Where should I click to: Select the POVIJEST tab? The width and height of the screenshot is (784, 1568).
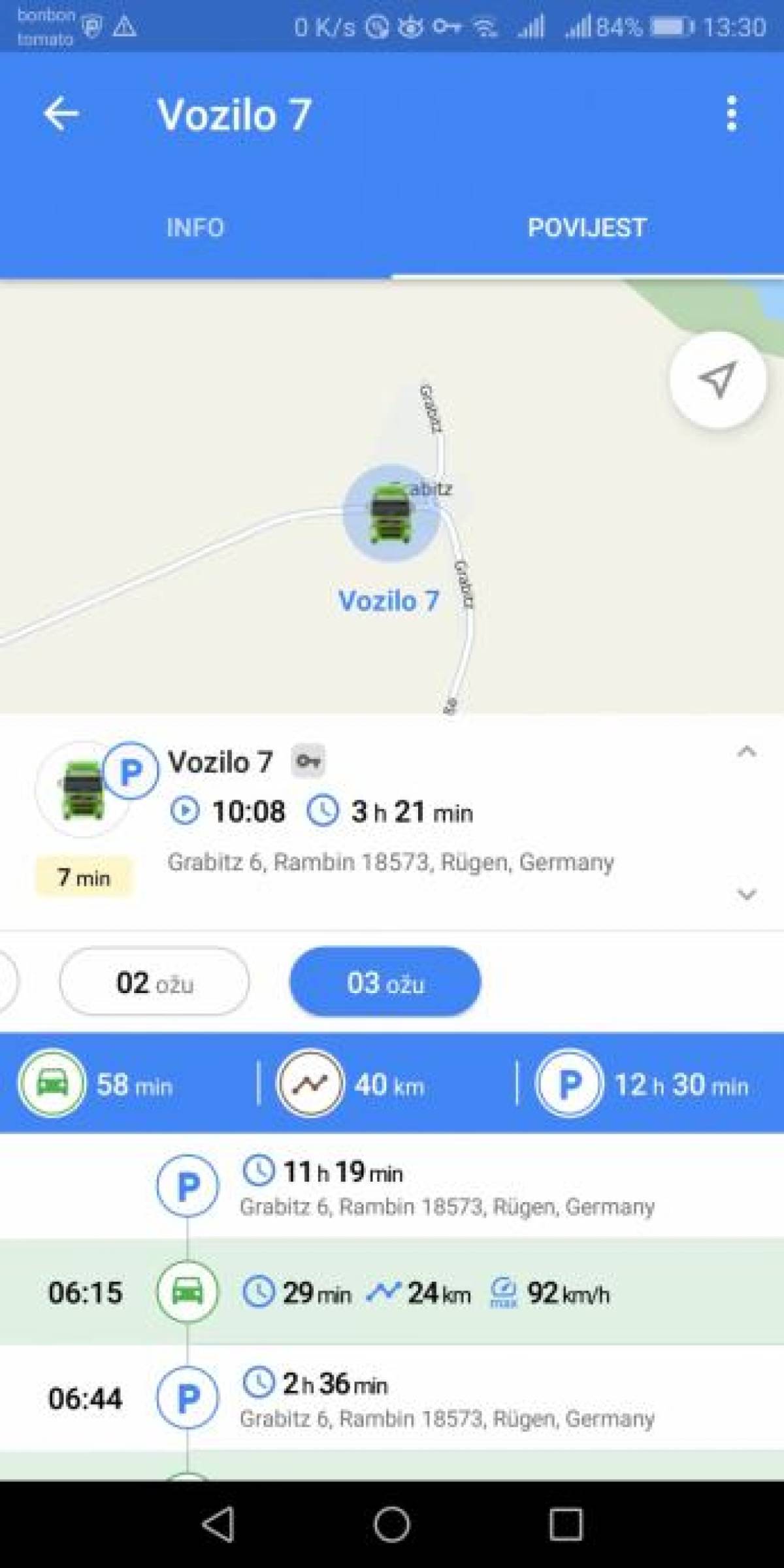coord(587,228)
